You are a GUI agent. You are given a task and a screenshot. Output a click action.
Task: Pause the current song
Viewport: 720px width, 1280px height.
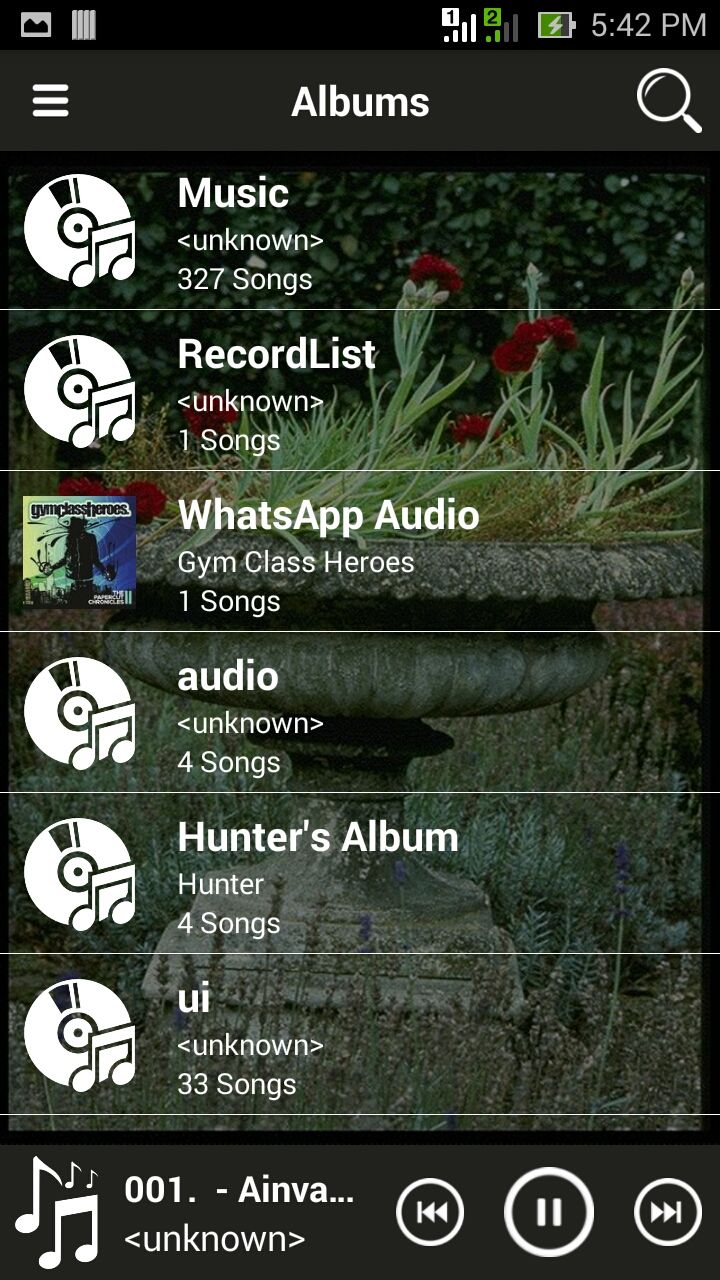click(x=548, y=1212)
